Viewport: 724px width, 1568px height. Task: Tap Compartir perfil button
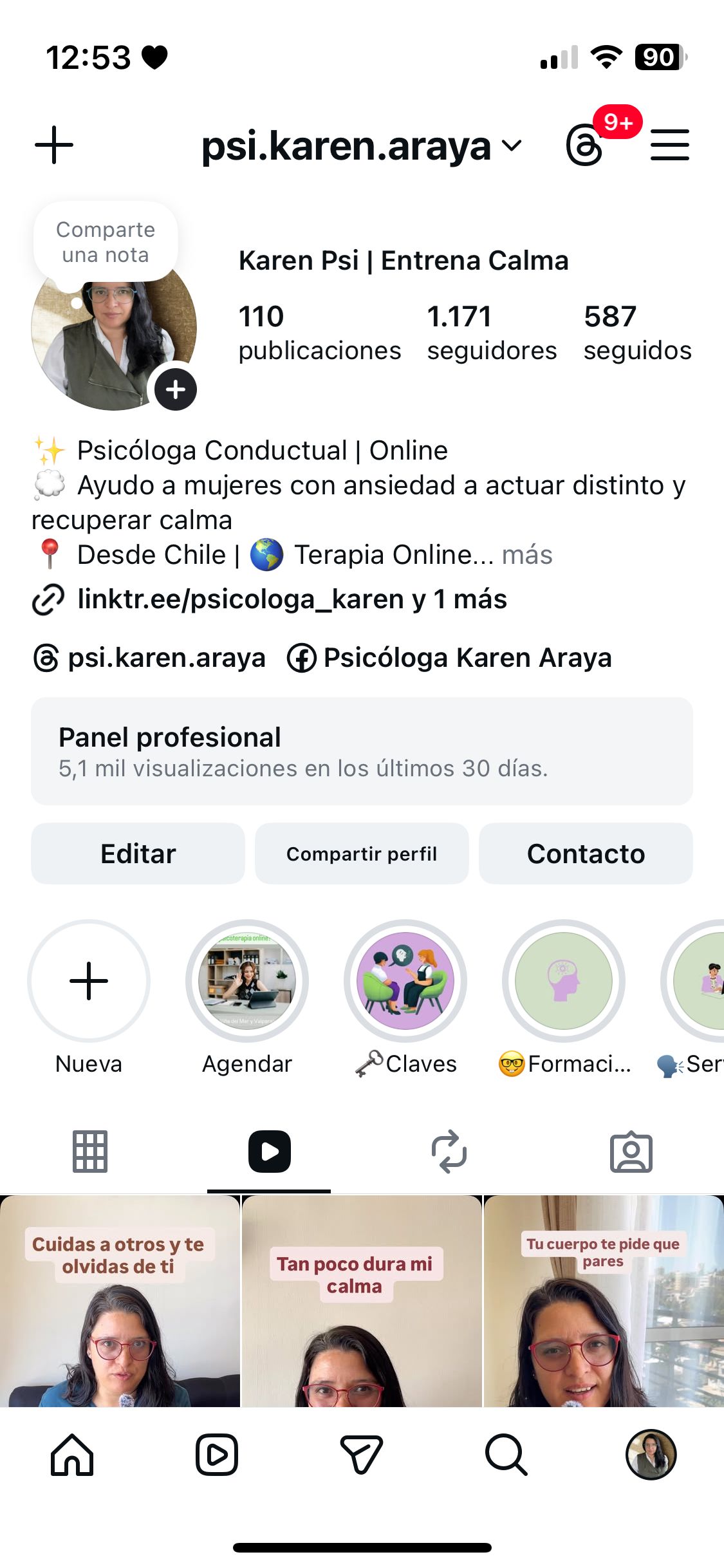click(x=362, y=854)
